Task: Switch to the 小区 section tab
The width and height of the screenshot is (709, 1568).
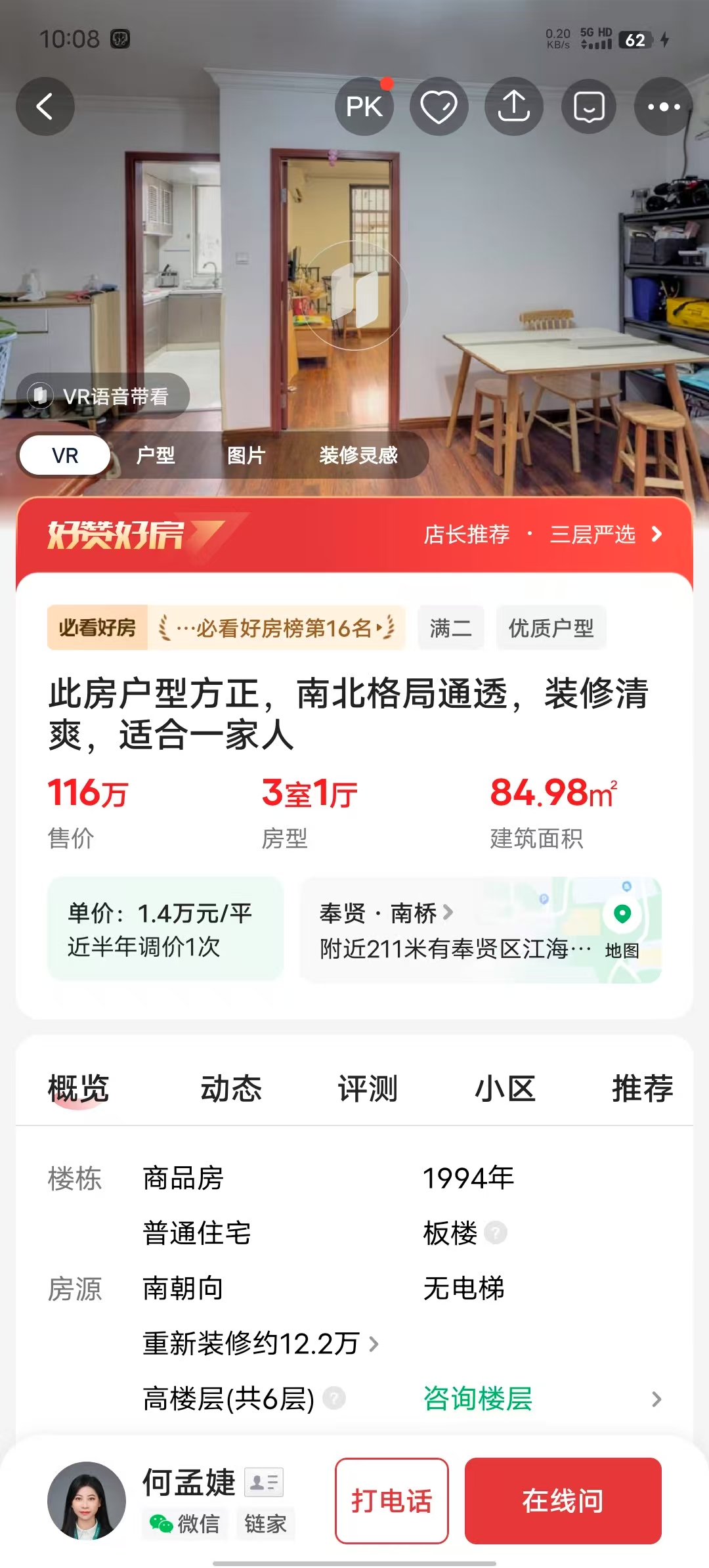Action: 505,1089
